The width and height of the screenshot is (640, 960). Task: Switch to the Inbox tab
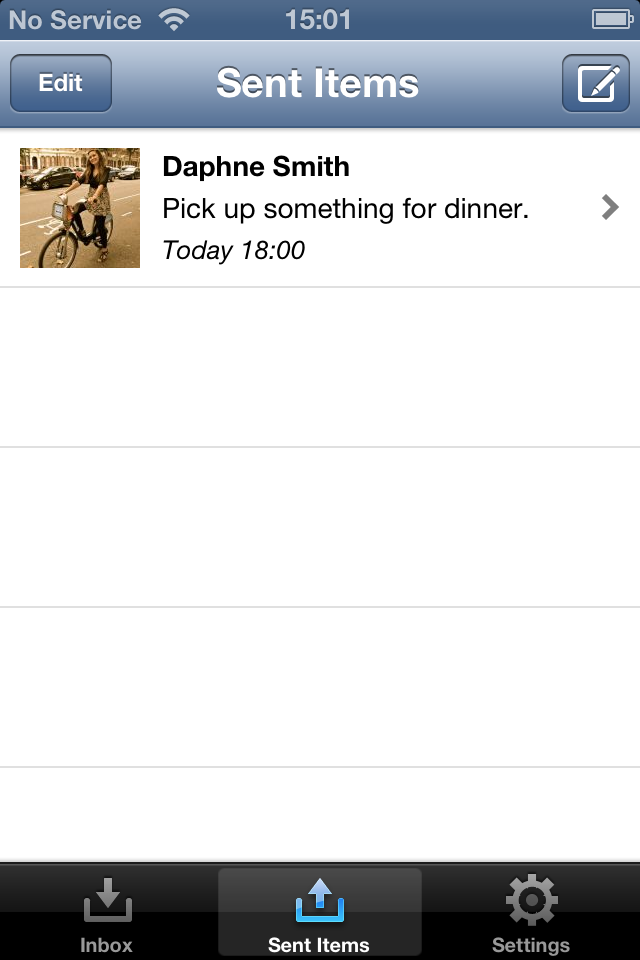(x=106, y=915)
